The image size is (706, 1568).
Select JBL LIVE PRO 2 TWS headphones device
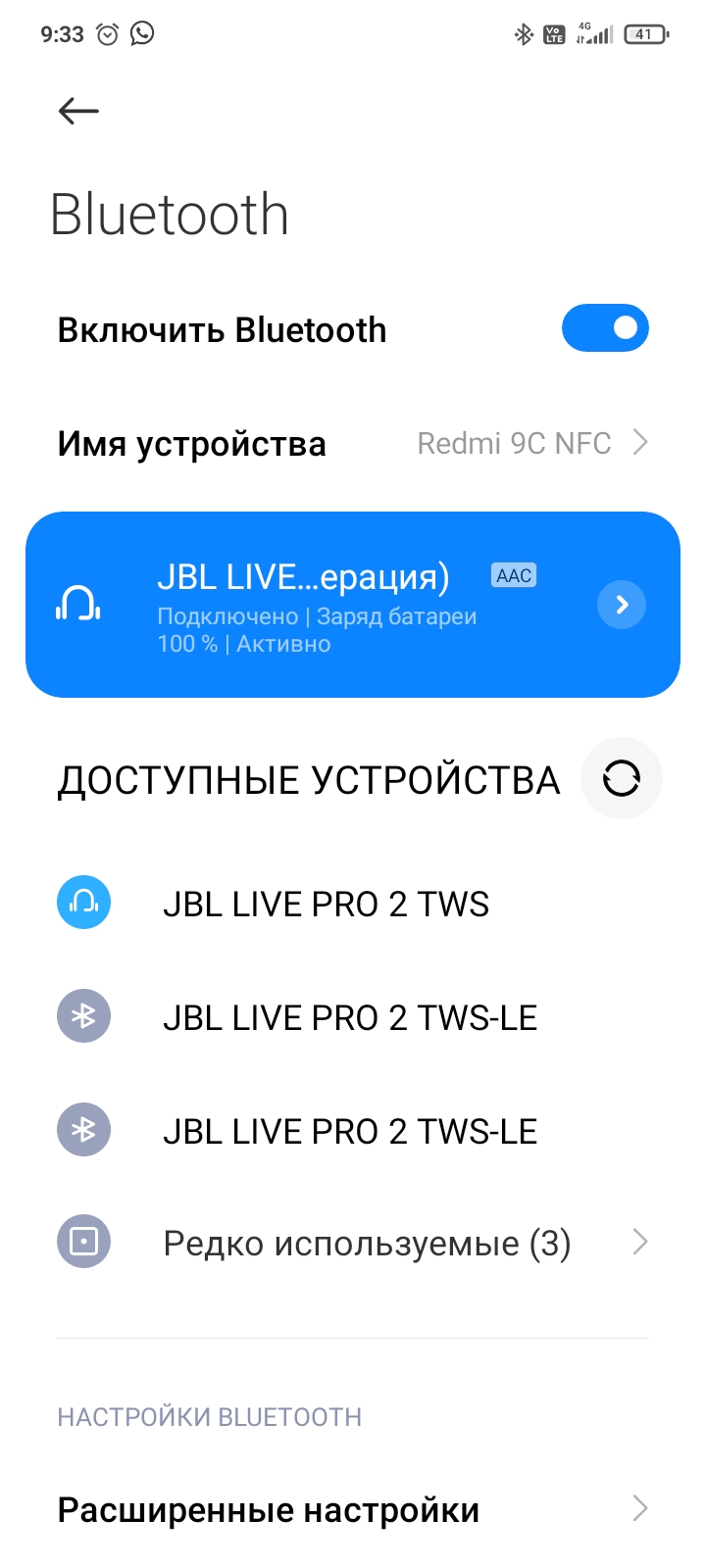coord(353,904)
